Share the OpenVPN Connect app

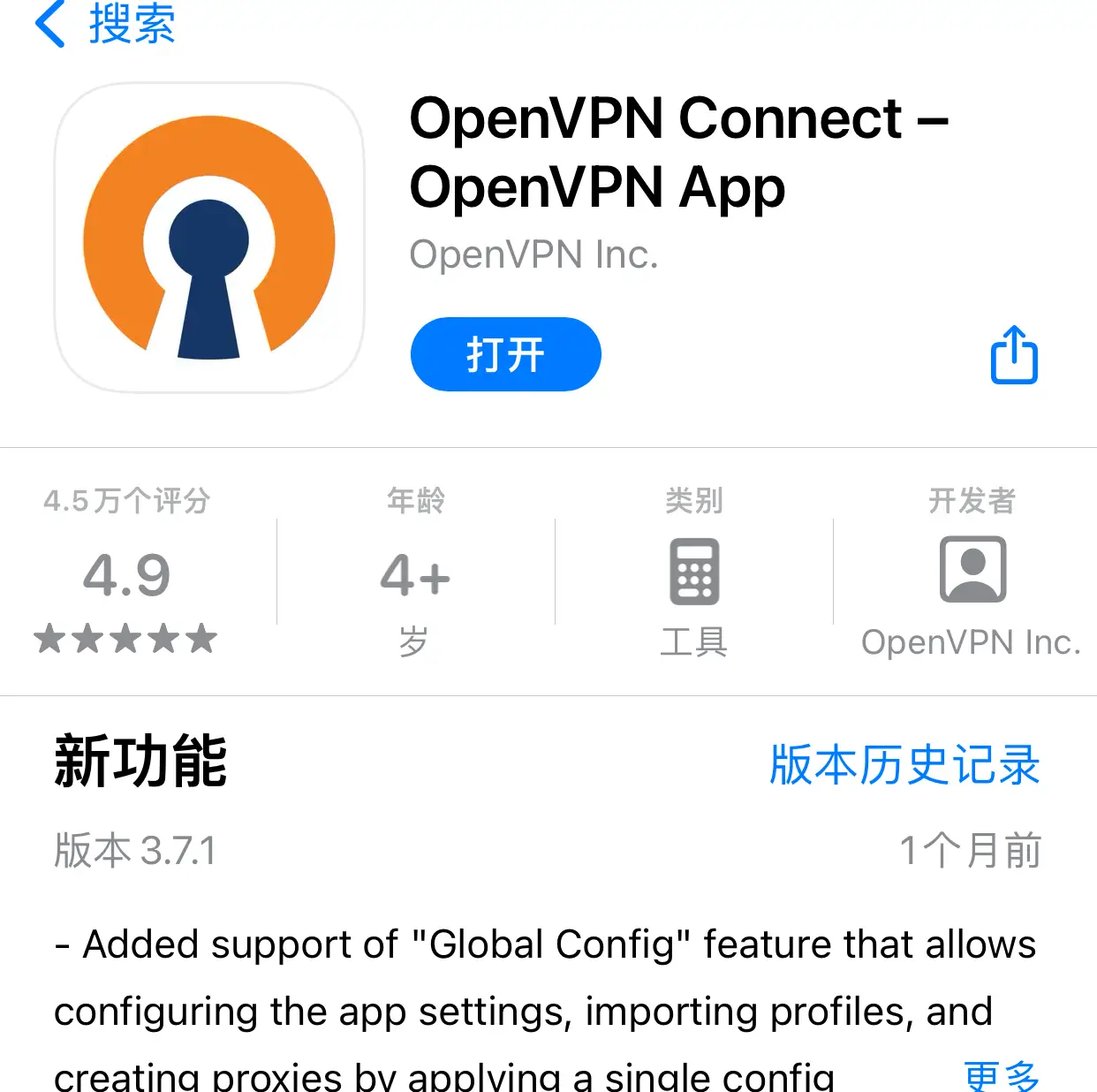pos(1013,354)
